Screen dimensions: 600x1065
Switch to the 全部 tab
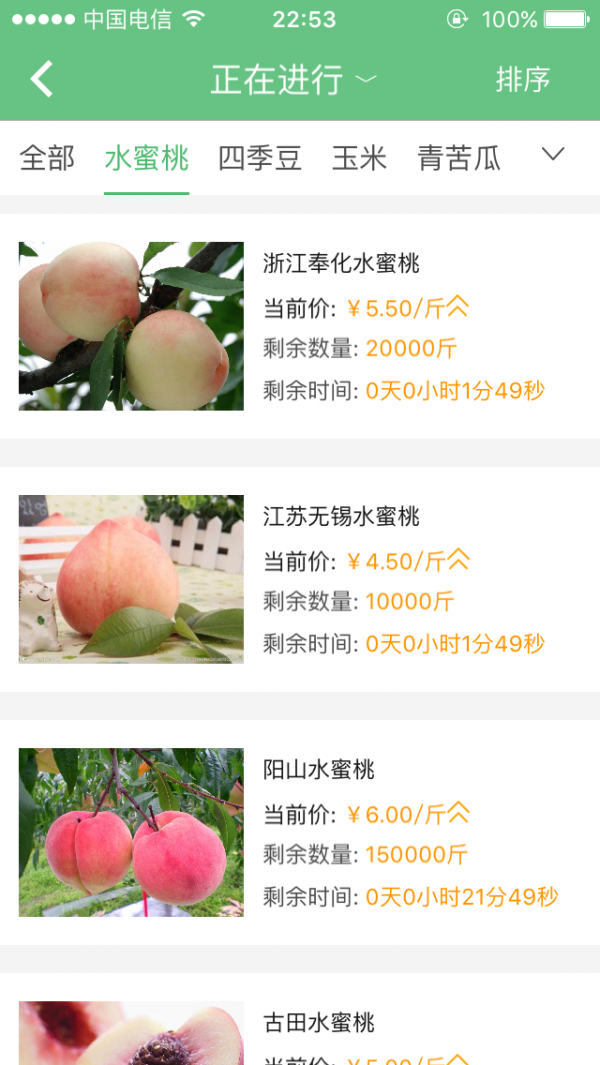tap(47, 158)
